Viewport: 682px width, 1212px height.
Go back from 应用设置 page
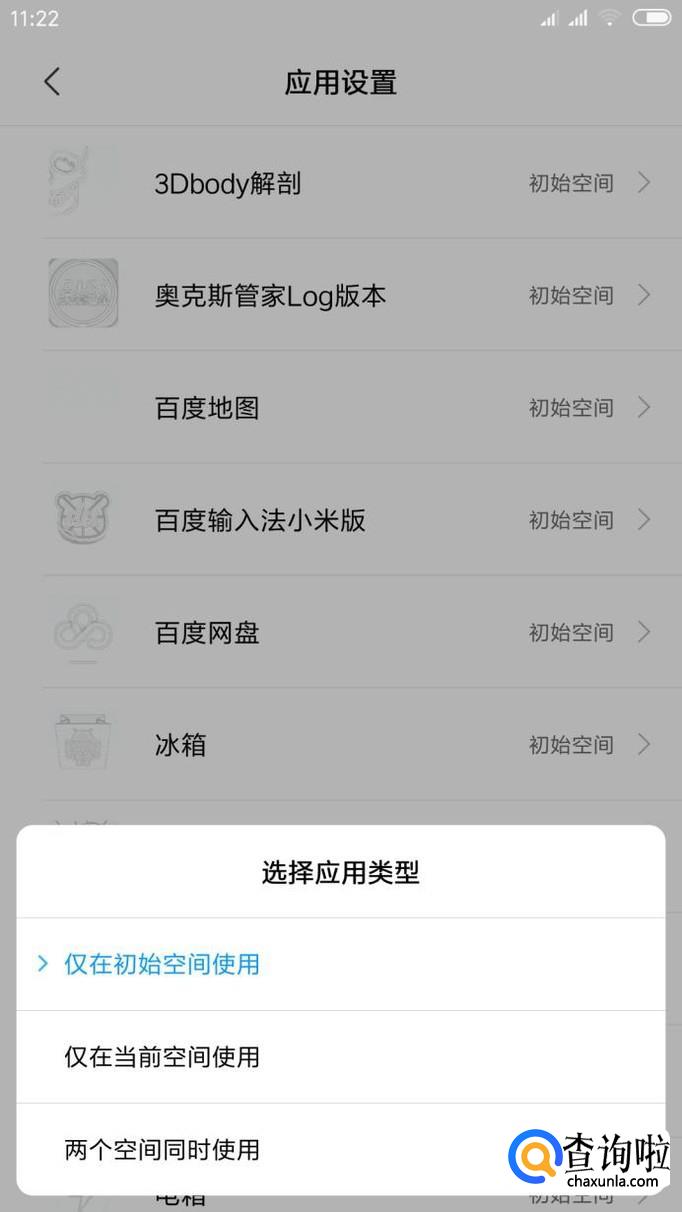click(x=52, y=82)
